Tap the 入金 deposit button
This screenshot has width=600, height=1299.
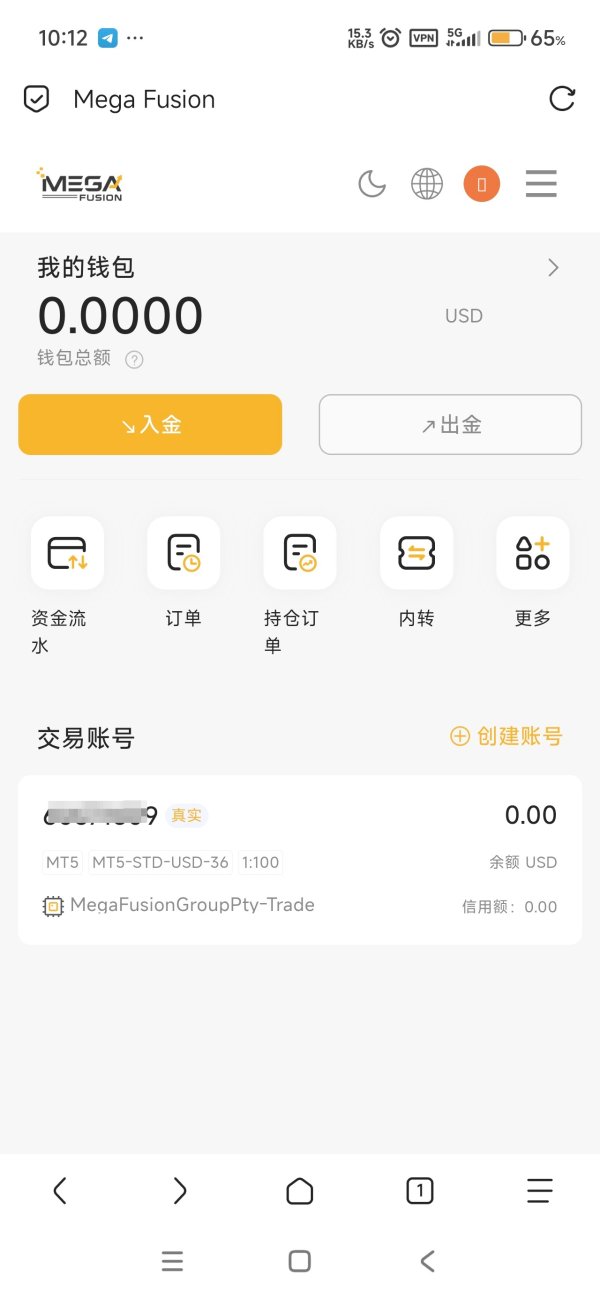pos(150,425)
